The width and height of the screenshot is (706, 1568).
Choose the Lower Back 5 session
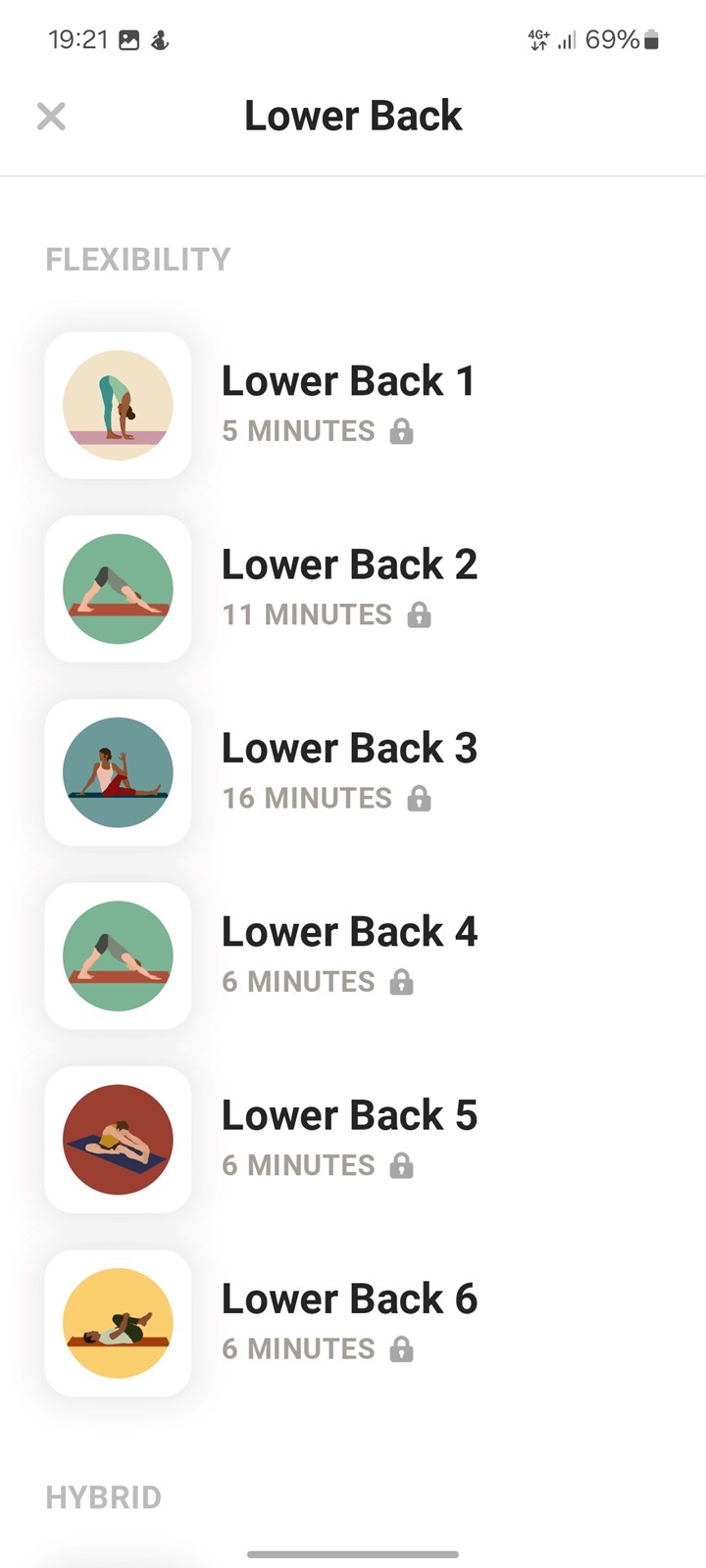tap(353, 1139)
